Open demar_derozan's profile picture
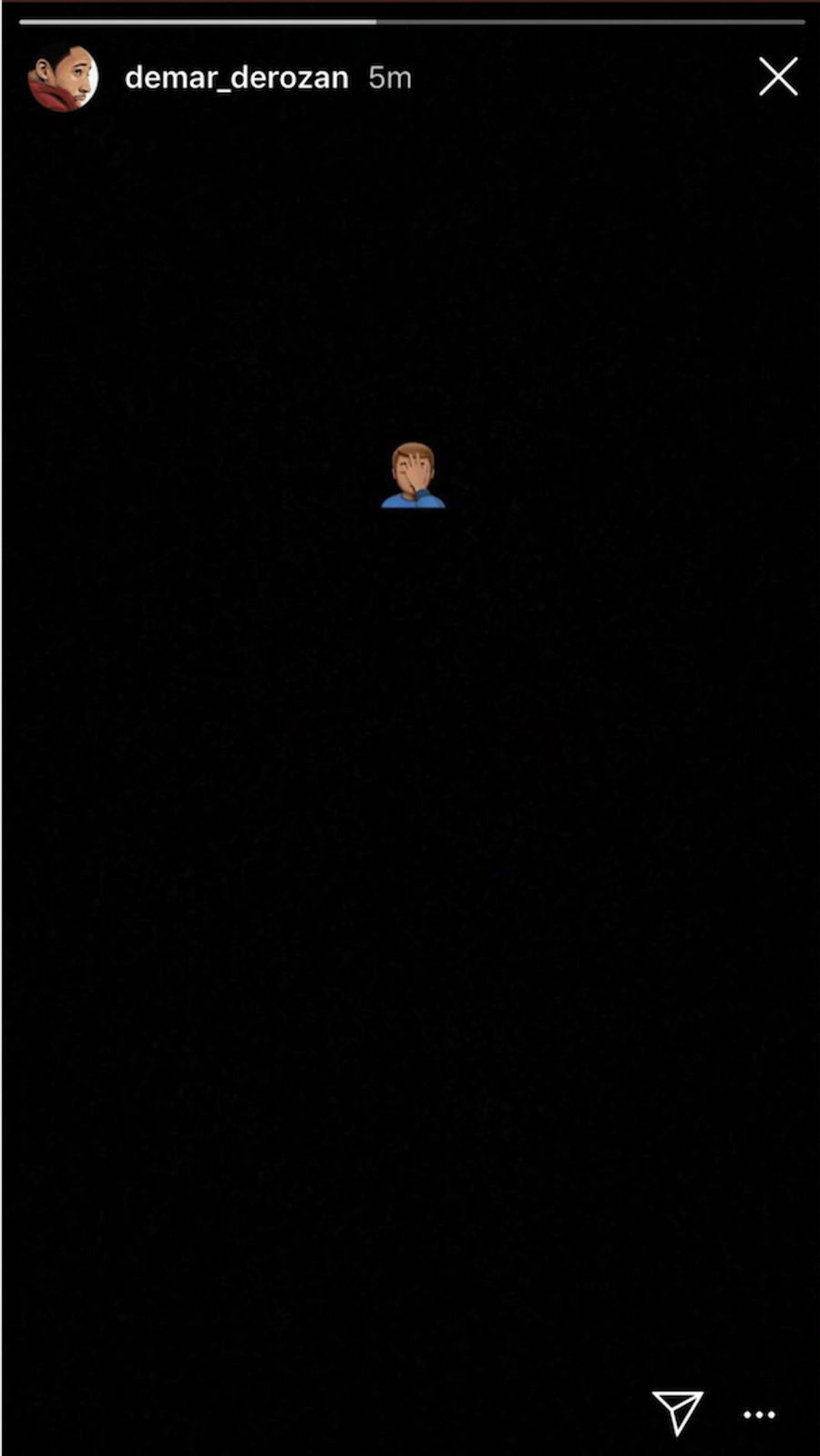 coord(63,77)
